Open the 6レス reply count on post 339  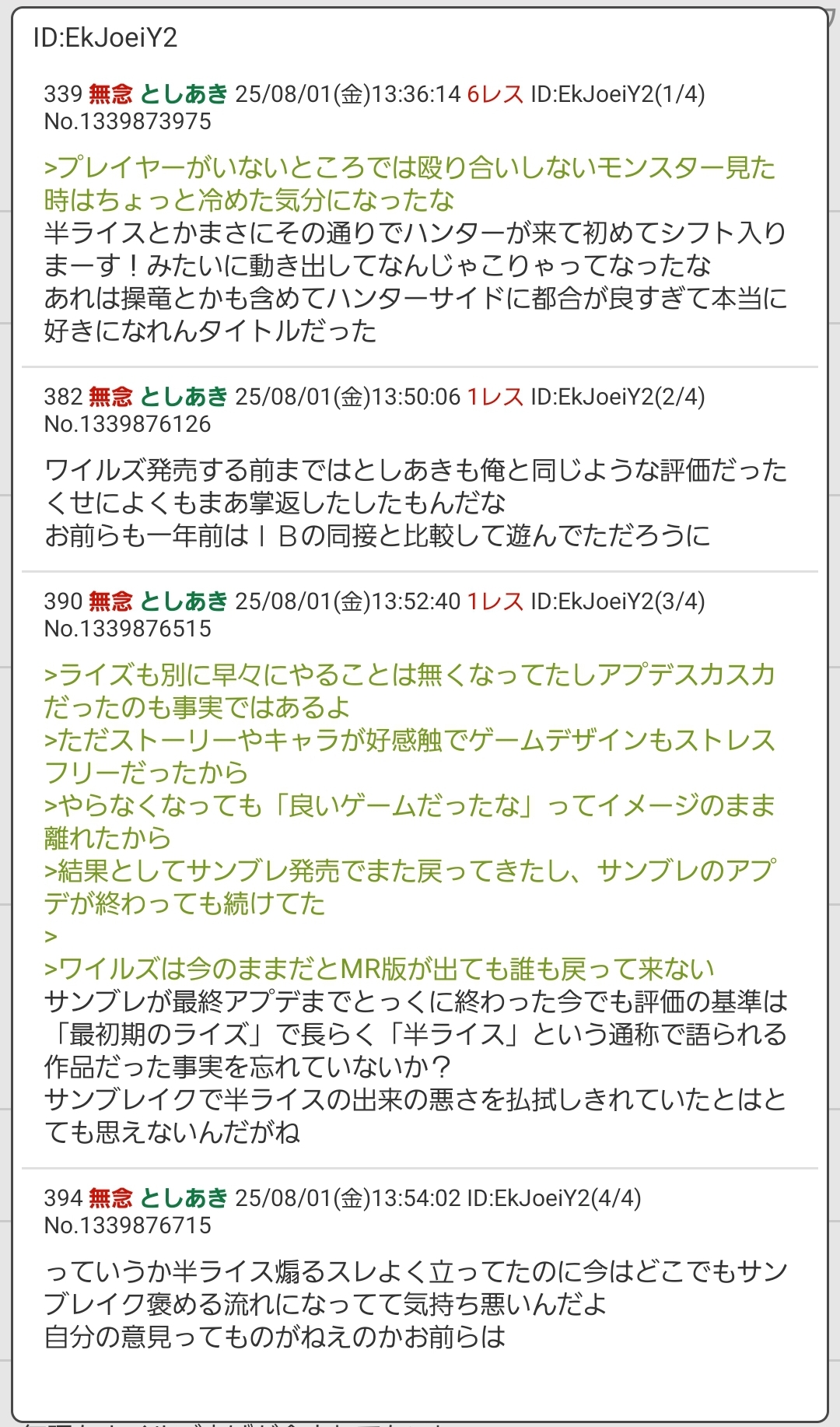pyautogui.click(x=495, y=94)
